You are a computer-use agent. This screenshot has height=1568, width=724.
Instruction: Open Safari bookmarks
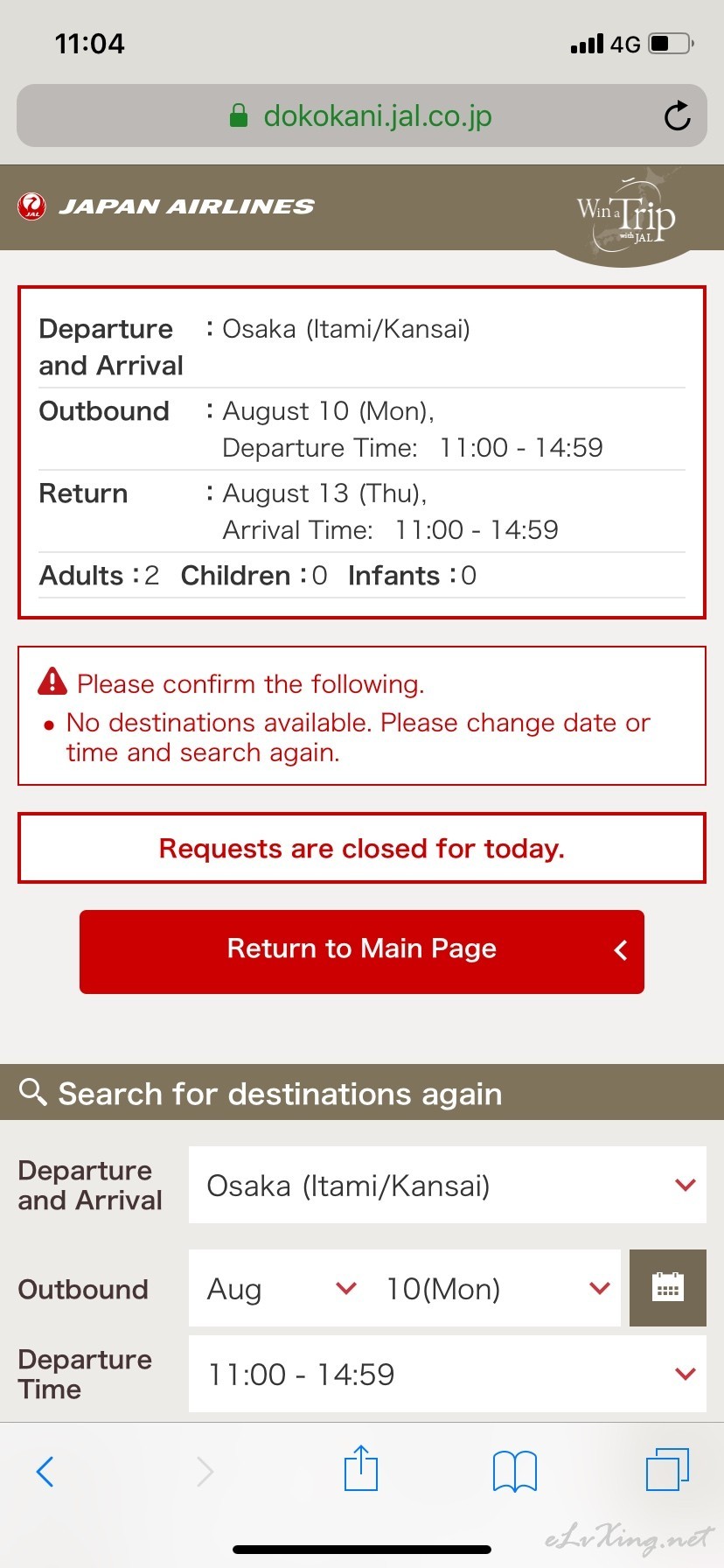pyautogui.click(x=515, y=1472)
